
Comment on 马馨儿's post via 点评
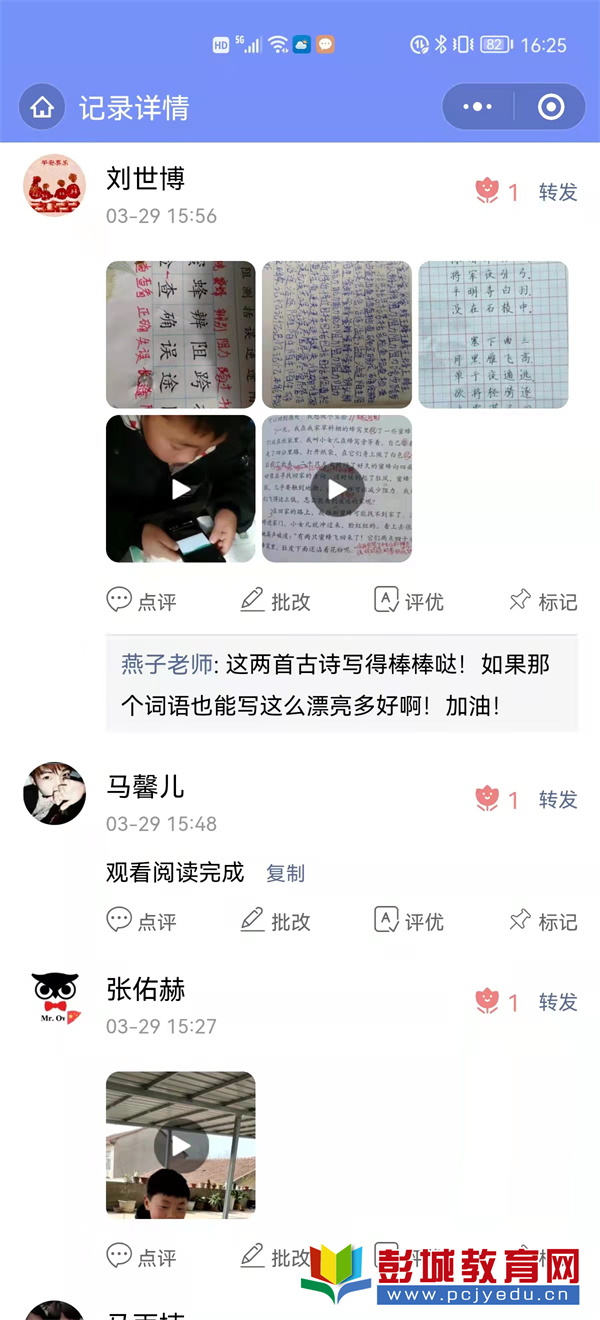pyautogui.click(x=141, y=921)
